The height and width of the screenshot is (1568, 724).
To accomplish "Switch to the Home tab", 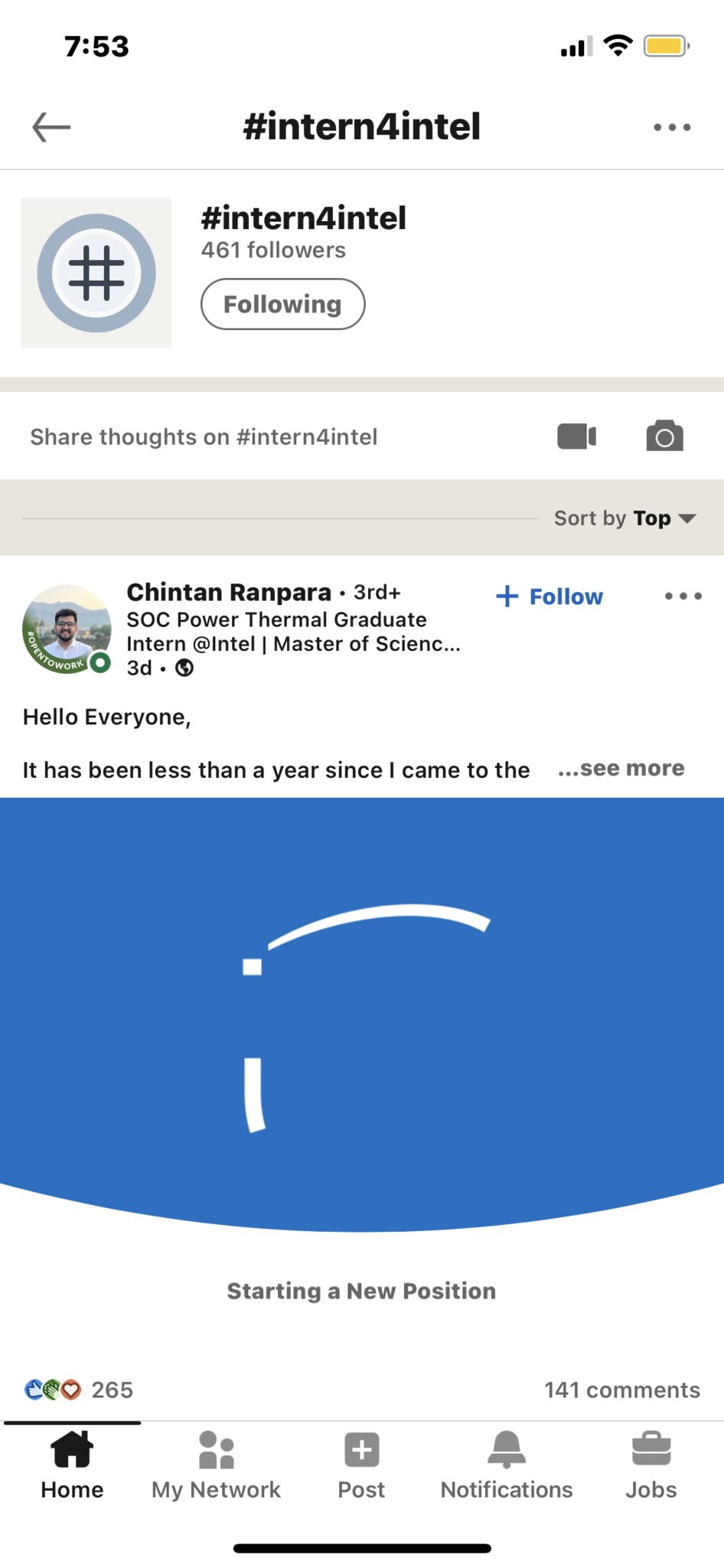I will tap(72, 1466).
